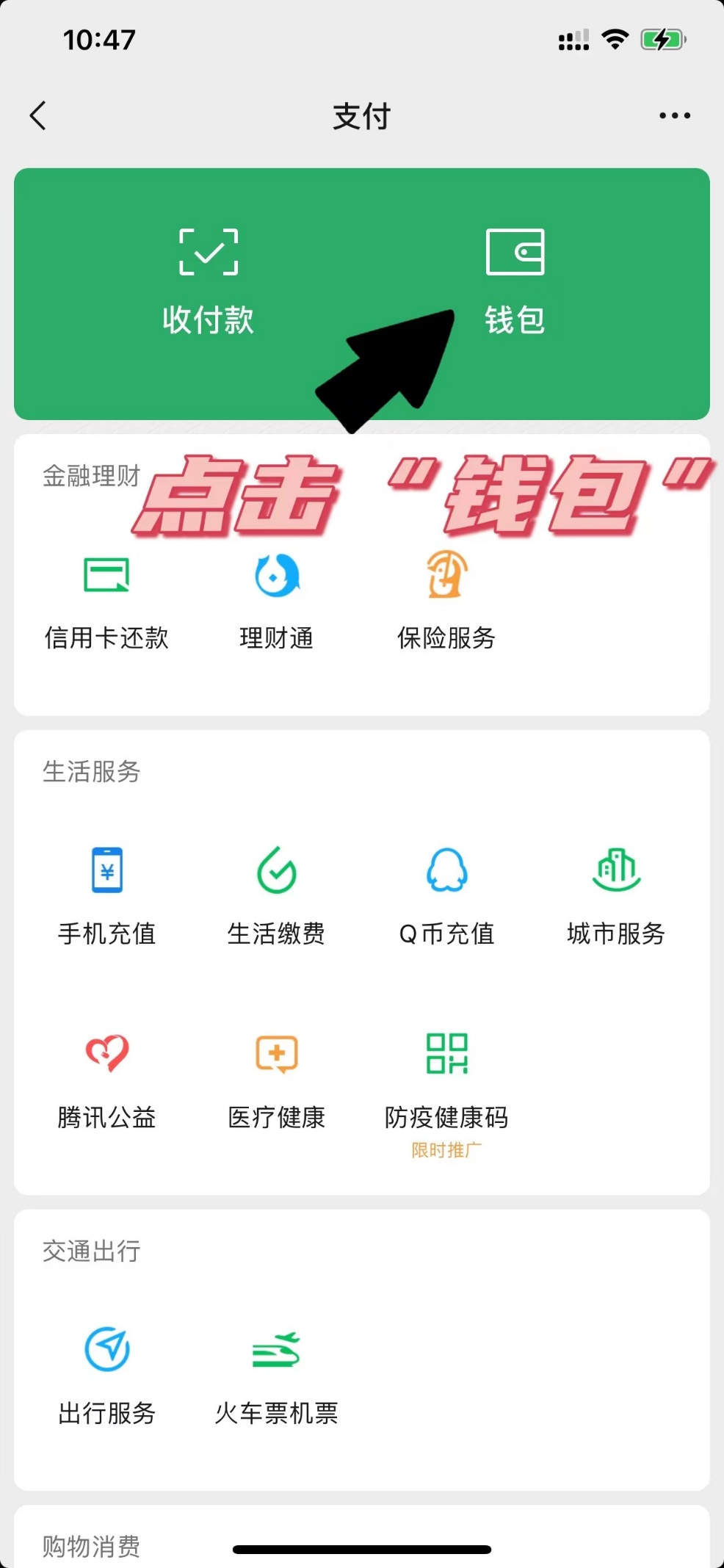Image resolution: width=724 pixels, height=1568 pixels.
Task: Select 医疗健康 medical health
Action: pyautogui.click(x=277, y=1078)
